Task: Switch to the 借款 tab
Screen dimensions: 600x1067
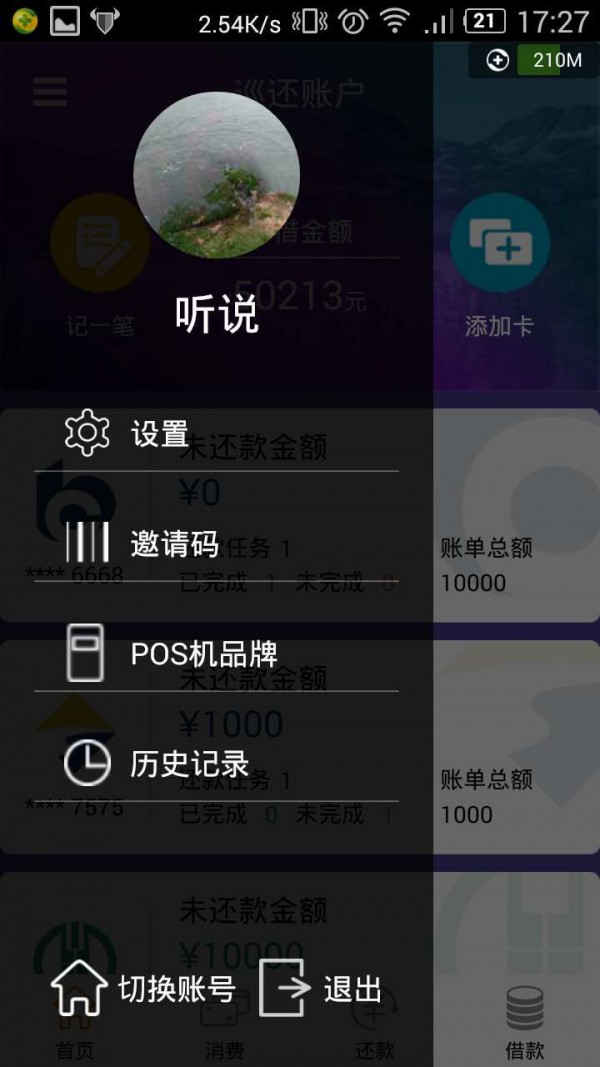Action: (x=524, y=1022)
